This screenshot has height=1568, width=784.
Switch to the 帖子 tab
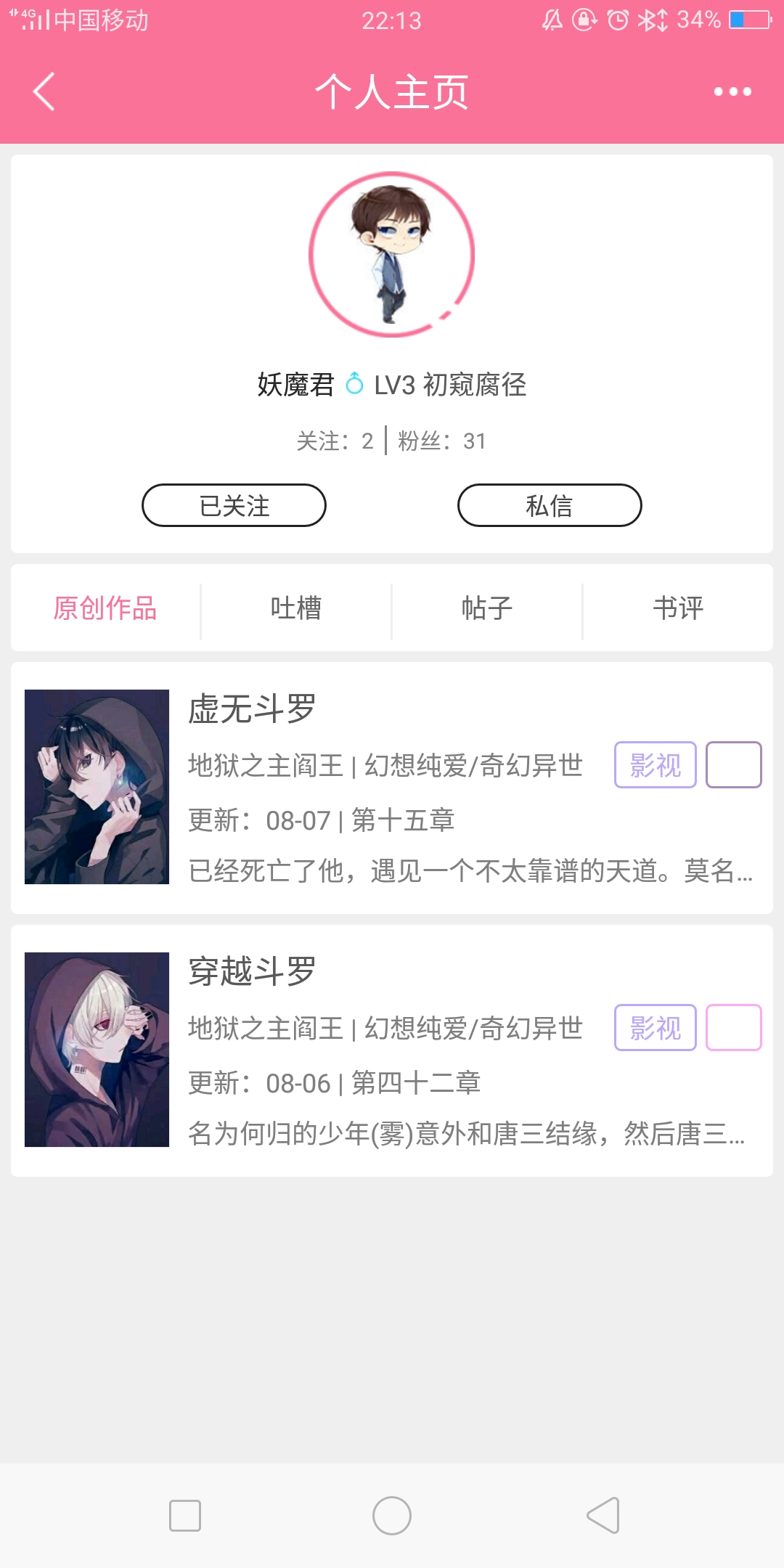(487, 608)
